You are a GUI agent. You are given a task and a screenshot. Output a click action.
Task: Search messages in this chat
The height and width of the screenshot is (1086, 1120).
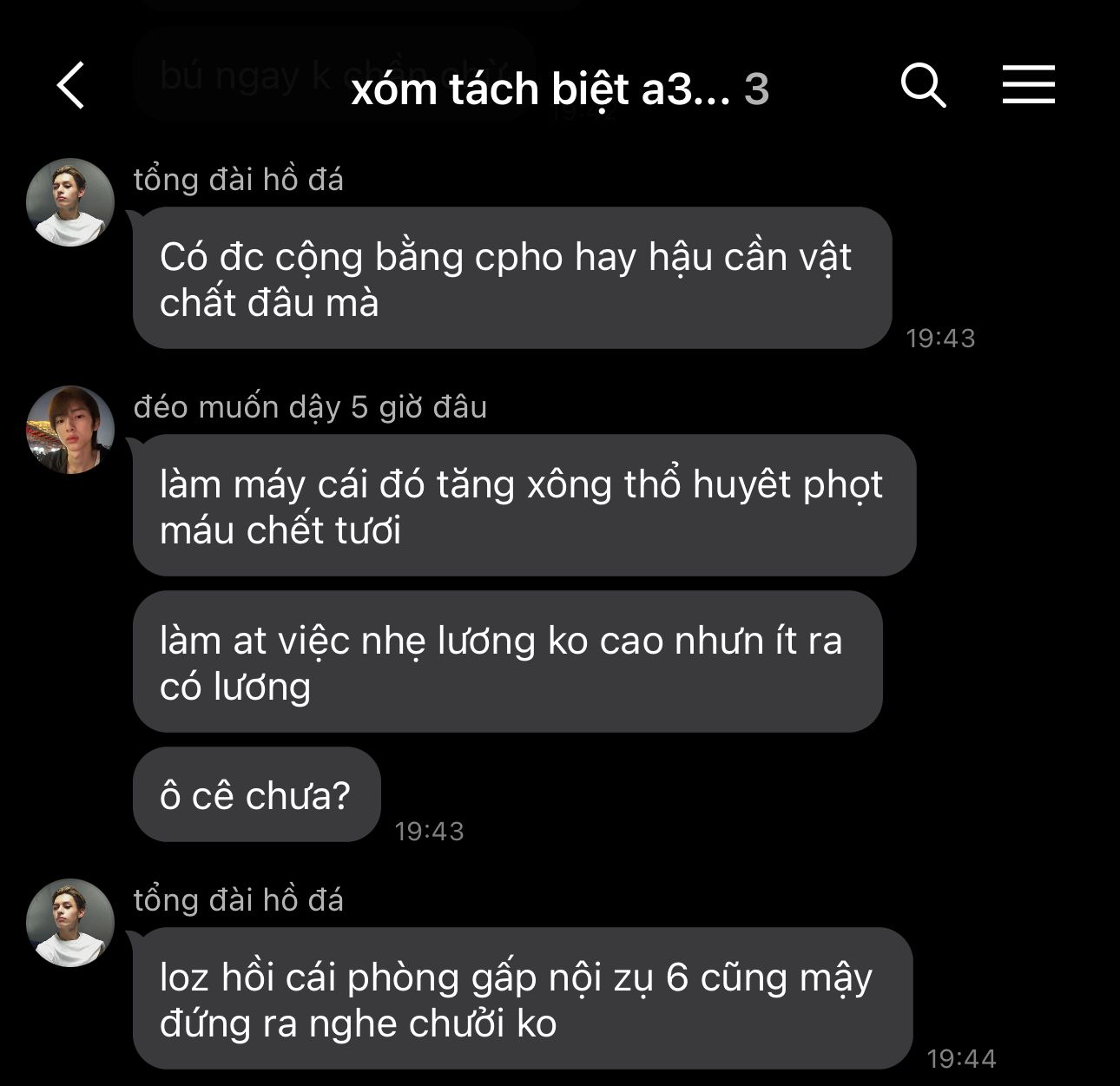pyautogui.click(x=923, y=86)
